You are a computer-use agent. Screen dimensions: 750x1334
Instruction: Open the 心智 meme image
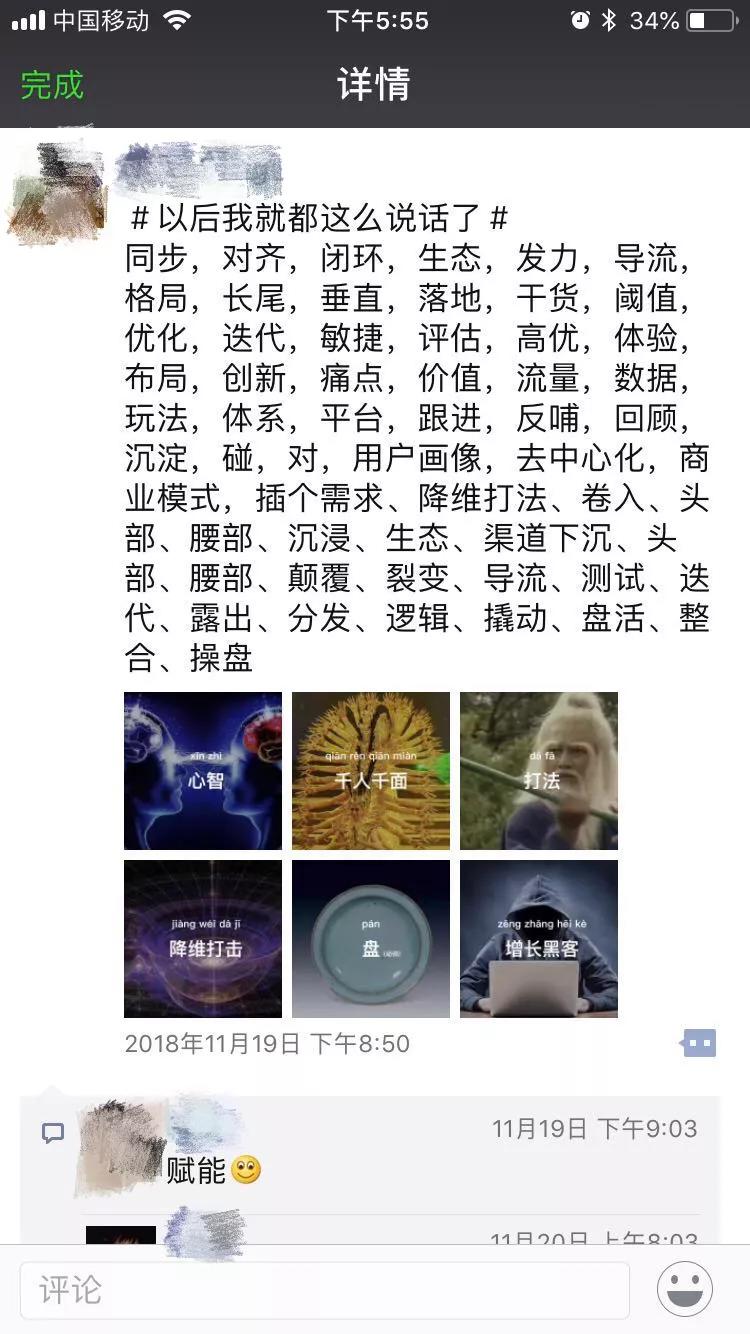[x=203, y=770]
